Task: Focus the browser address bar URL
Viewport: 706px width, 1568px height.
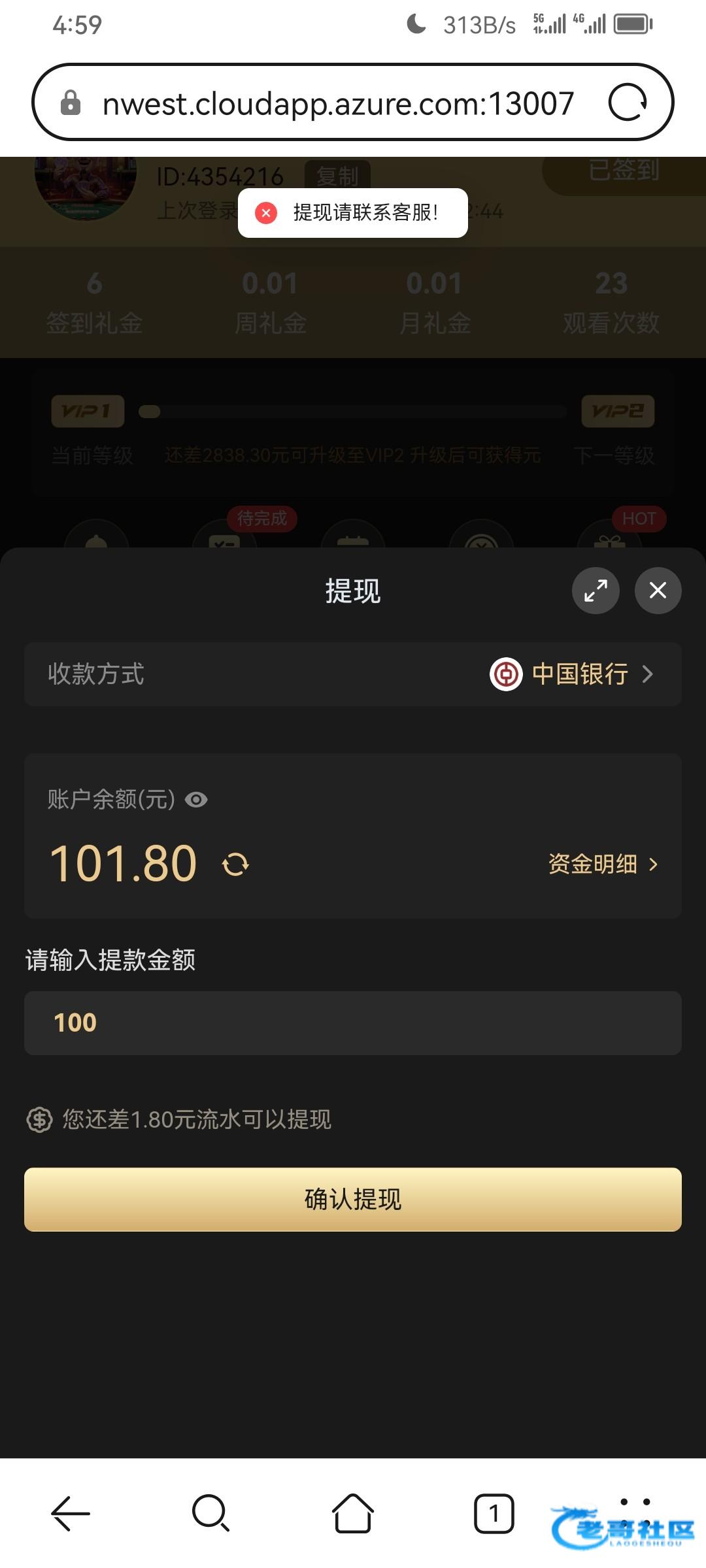Action: [338, 104]
